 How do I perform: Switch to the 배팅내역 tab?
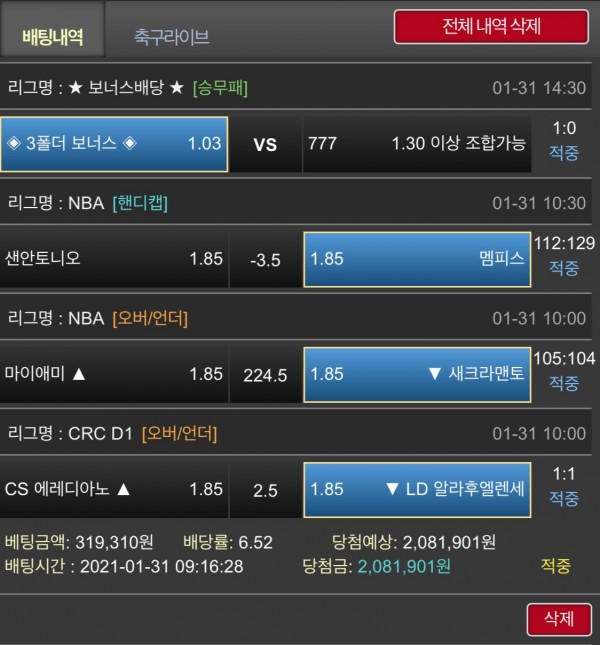click(x=53, y=37)
